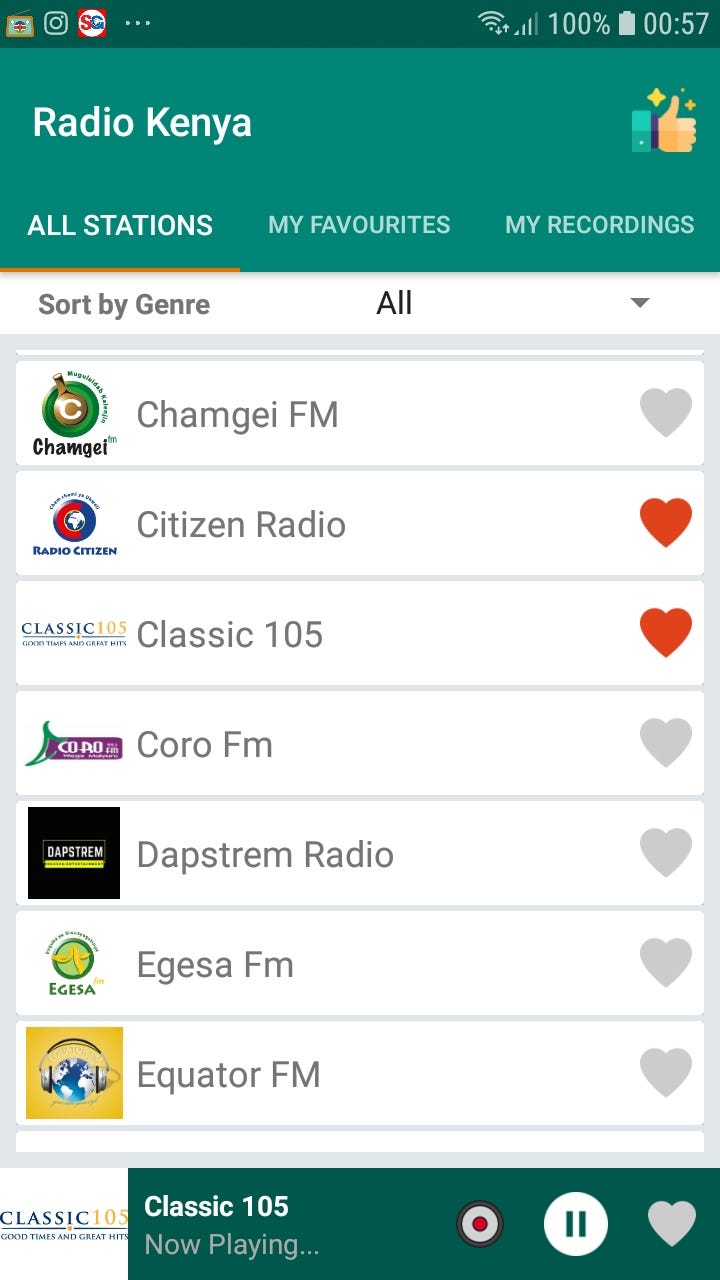This screenshot has height=1280, width=720.
Task: Start recording the current stream
Action: tap(479, 1222)
